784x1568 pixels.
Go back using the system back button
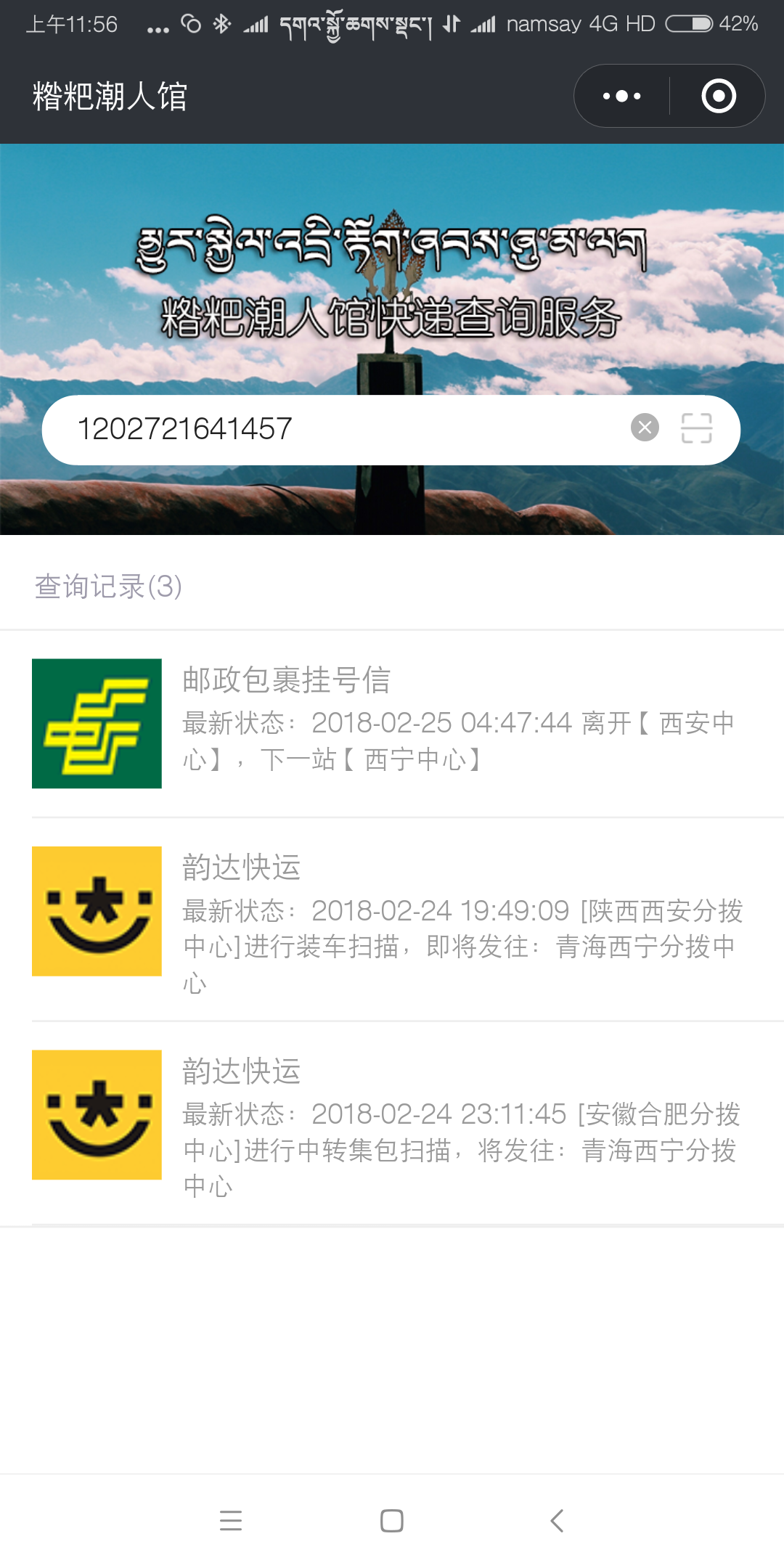(x=557, y=1520)
